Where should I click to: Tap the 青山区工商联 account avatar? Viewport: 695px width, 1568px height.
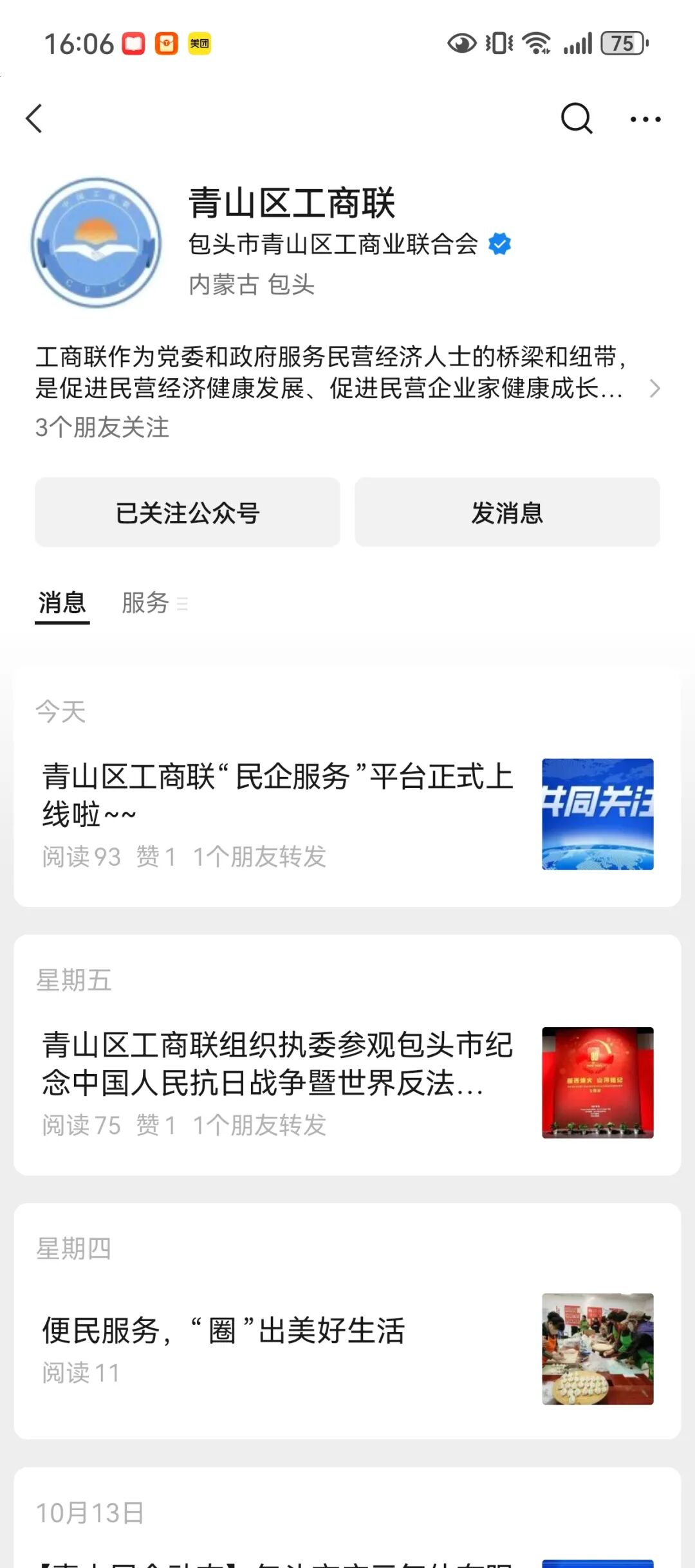(97, 242)
